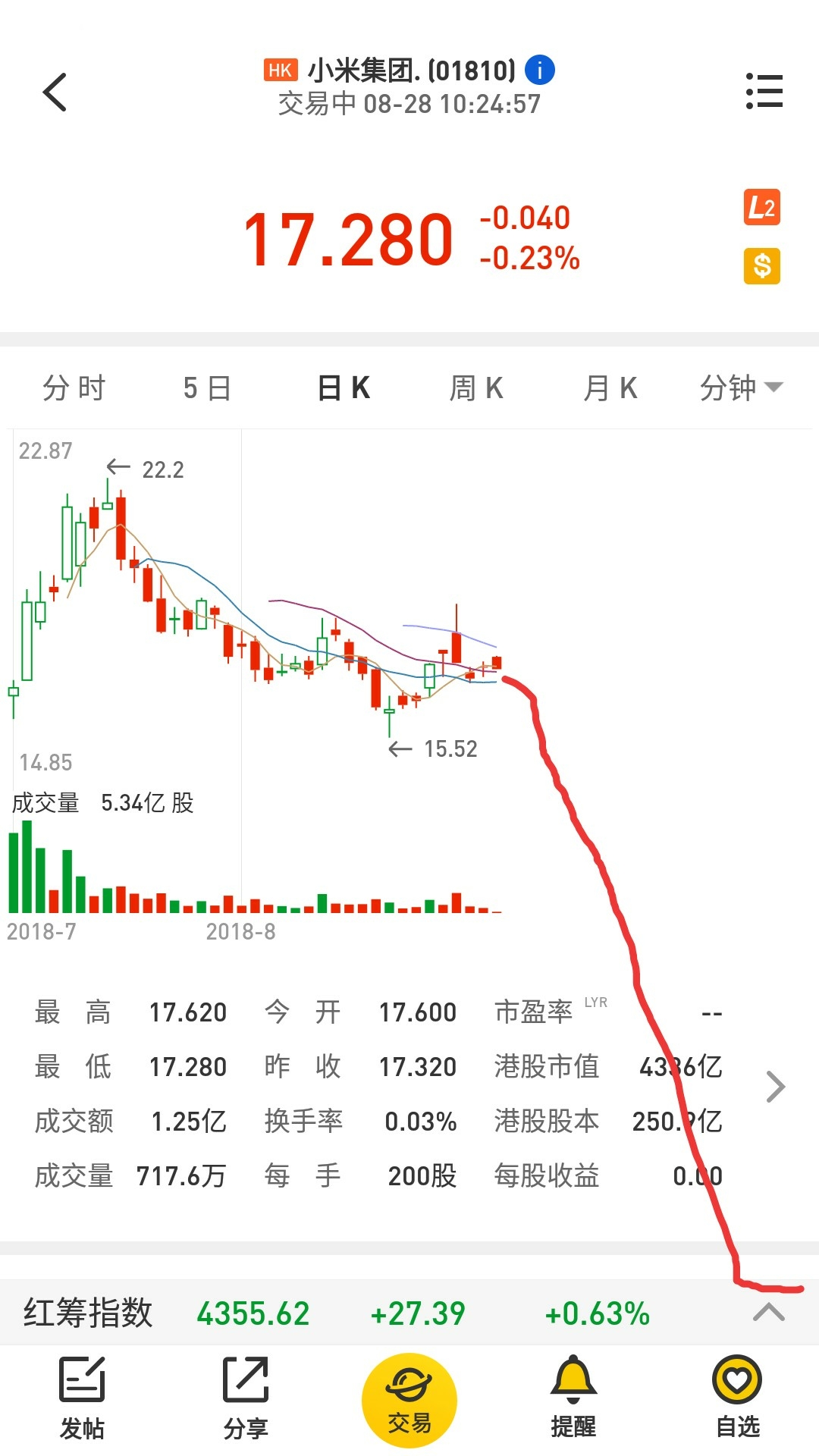Switch to the 月K chart tab
This screenshot has width=819, height=1456.
coord(610,388)
